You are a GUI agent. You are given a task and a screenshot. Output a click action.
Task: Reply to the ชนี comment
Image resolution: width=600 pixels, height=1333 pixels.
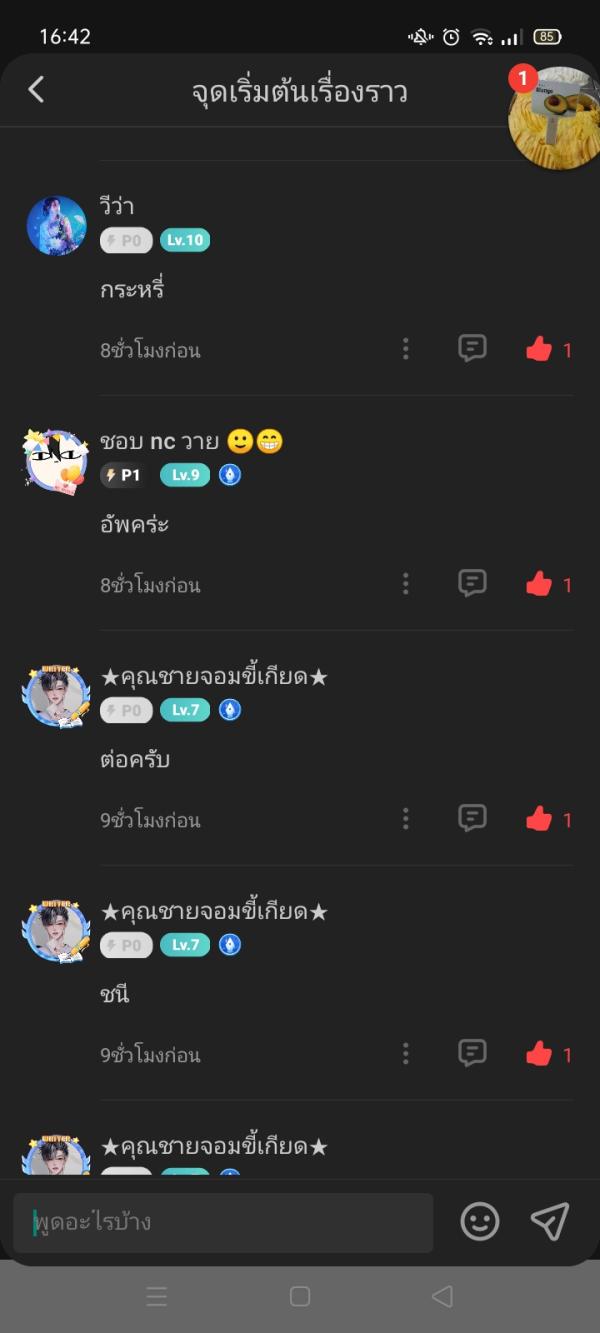[x=472, y=1054]
